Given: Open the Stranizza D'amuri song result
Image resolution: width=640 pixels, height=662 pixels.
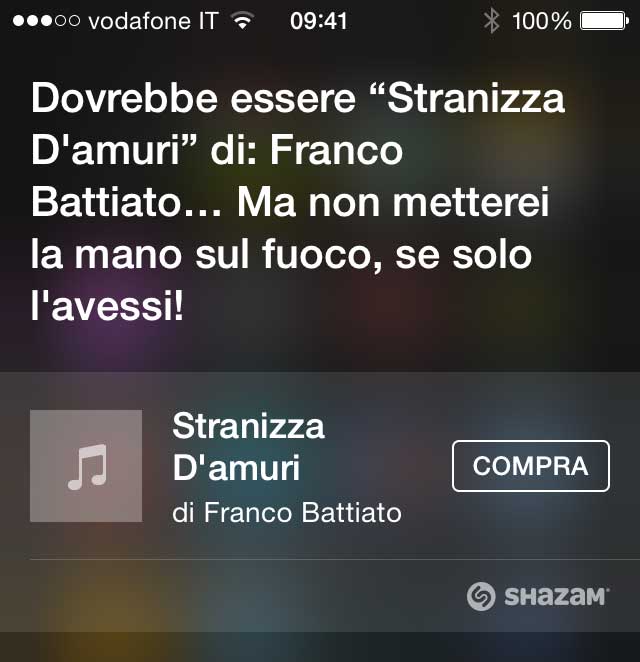Looking at the screenshot, I should click(249, 447).
